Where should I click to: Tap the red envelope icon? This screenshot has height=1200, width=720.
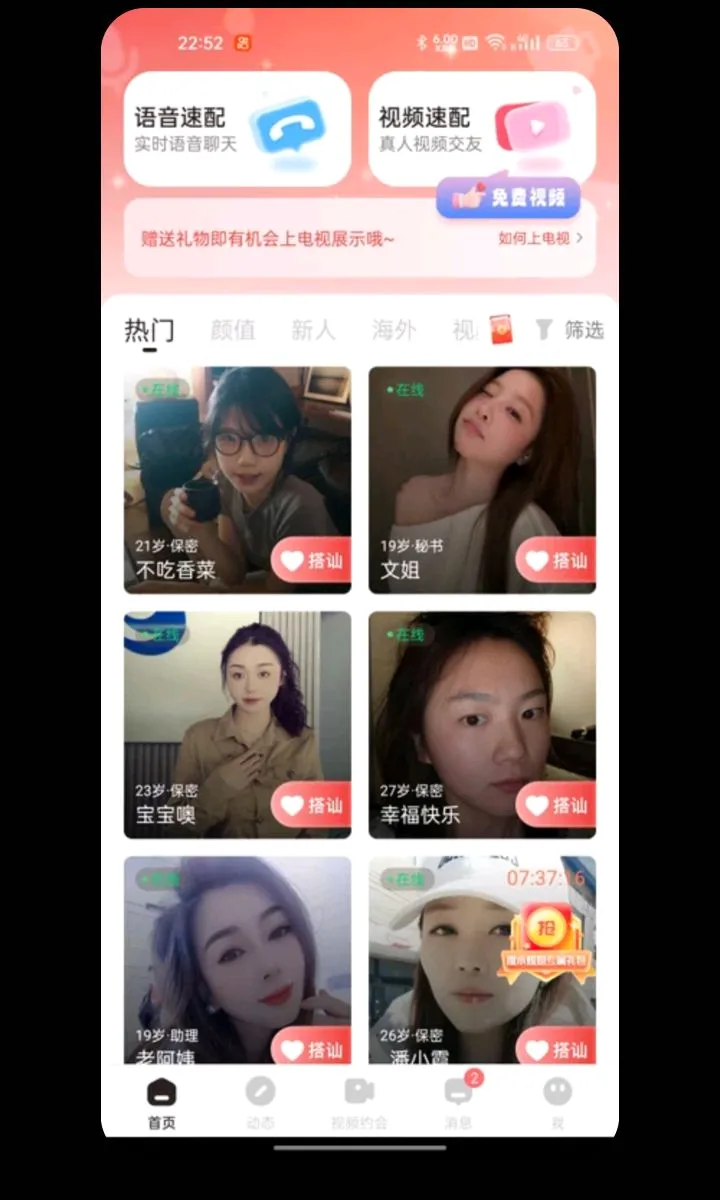[501, 329]
